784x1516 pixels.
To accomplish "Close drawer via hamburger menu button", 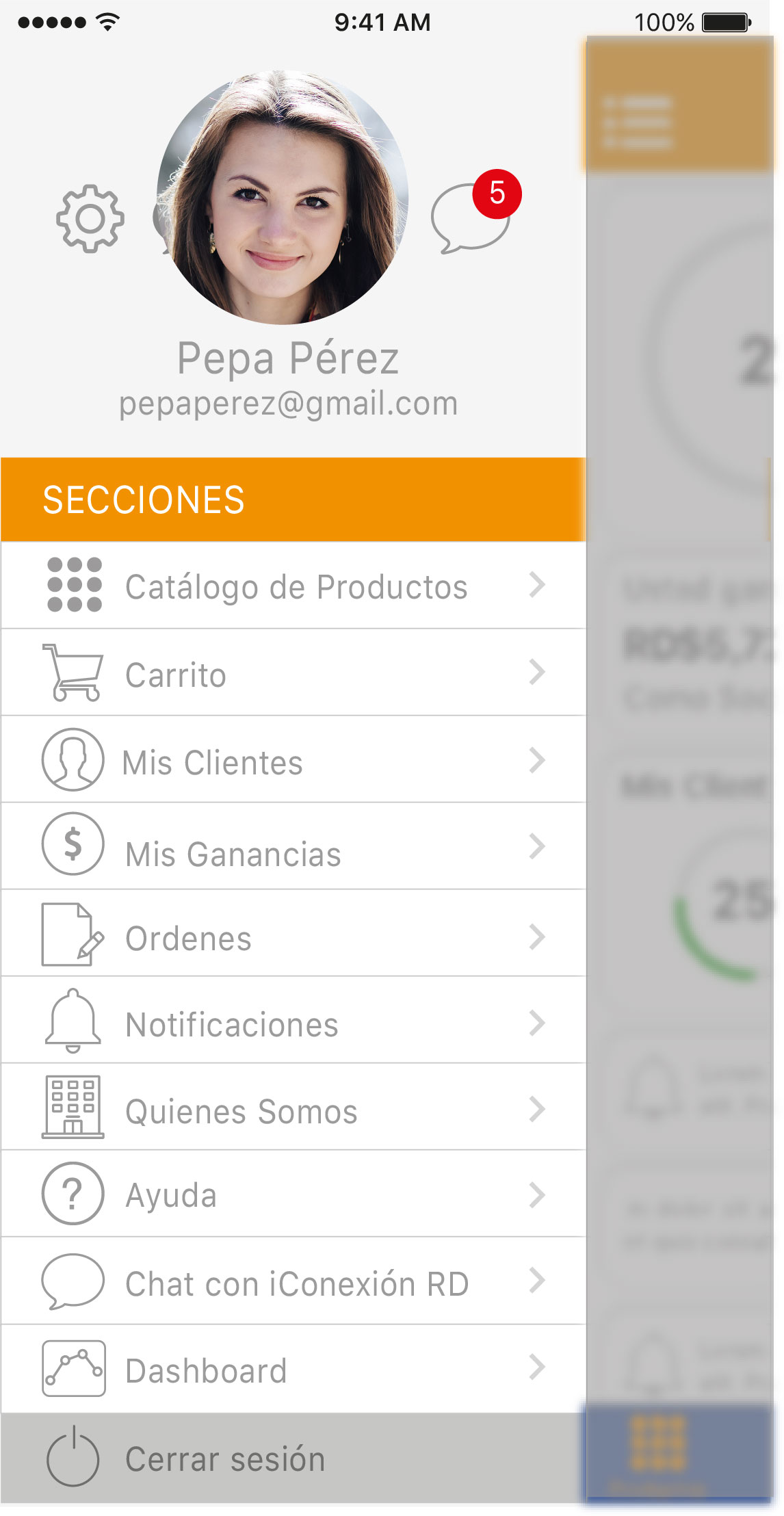I will [638, 122].
